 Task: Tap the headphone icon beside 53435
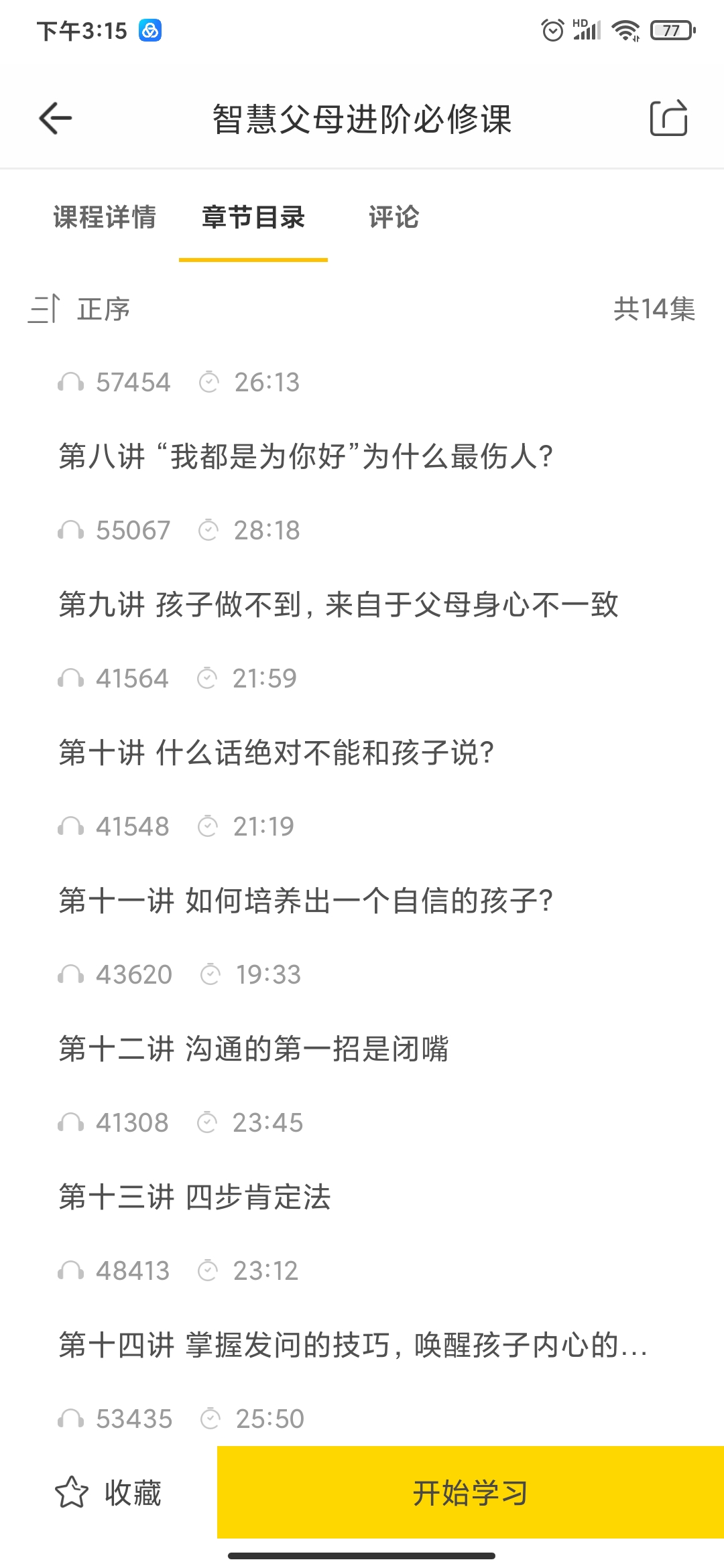coord(70,1418)
